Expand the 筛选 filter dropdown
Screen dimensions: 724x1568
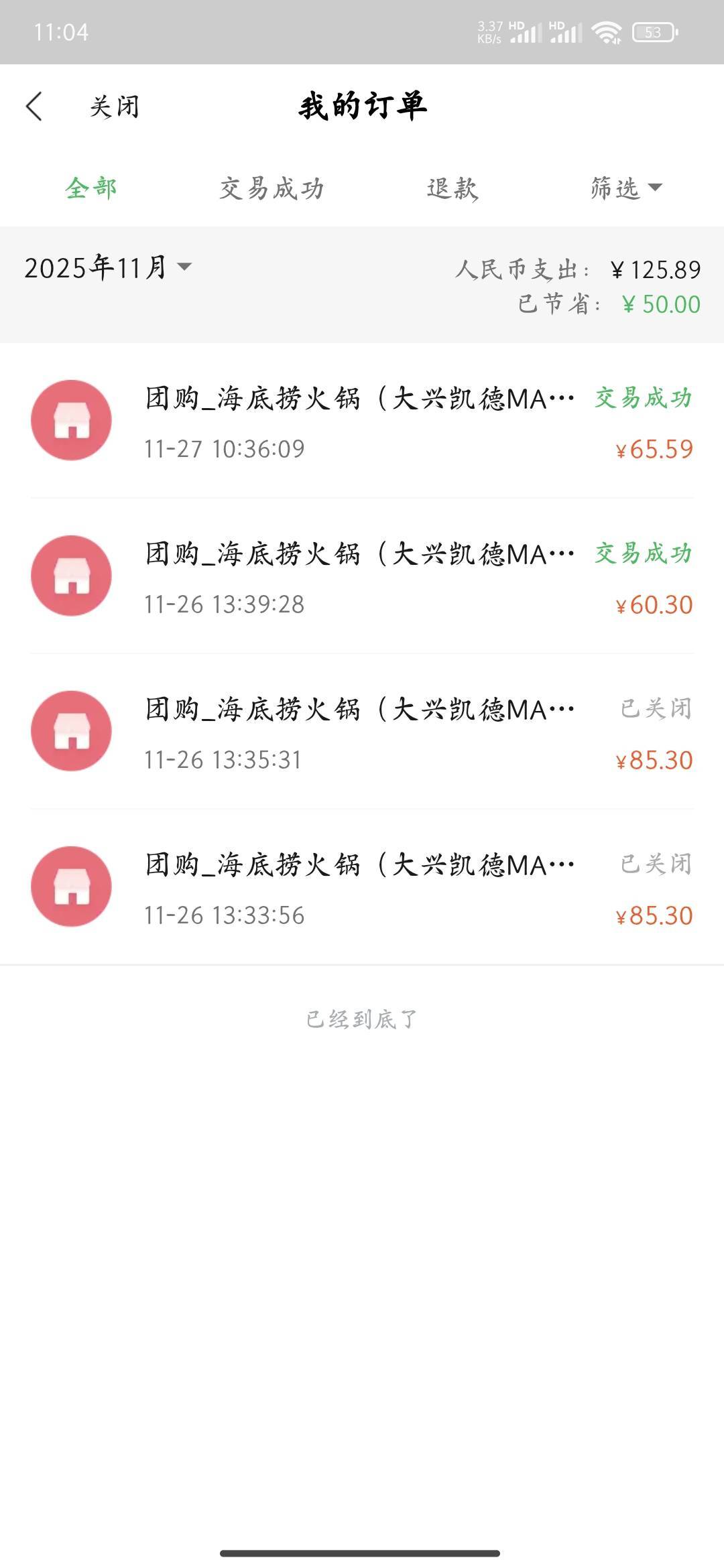point(625,188)
